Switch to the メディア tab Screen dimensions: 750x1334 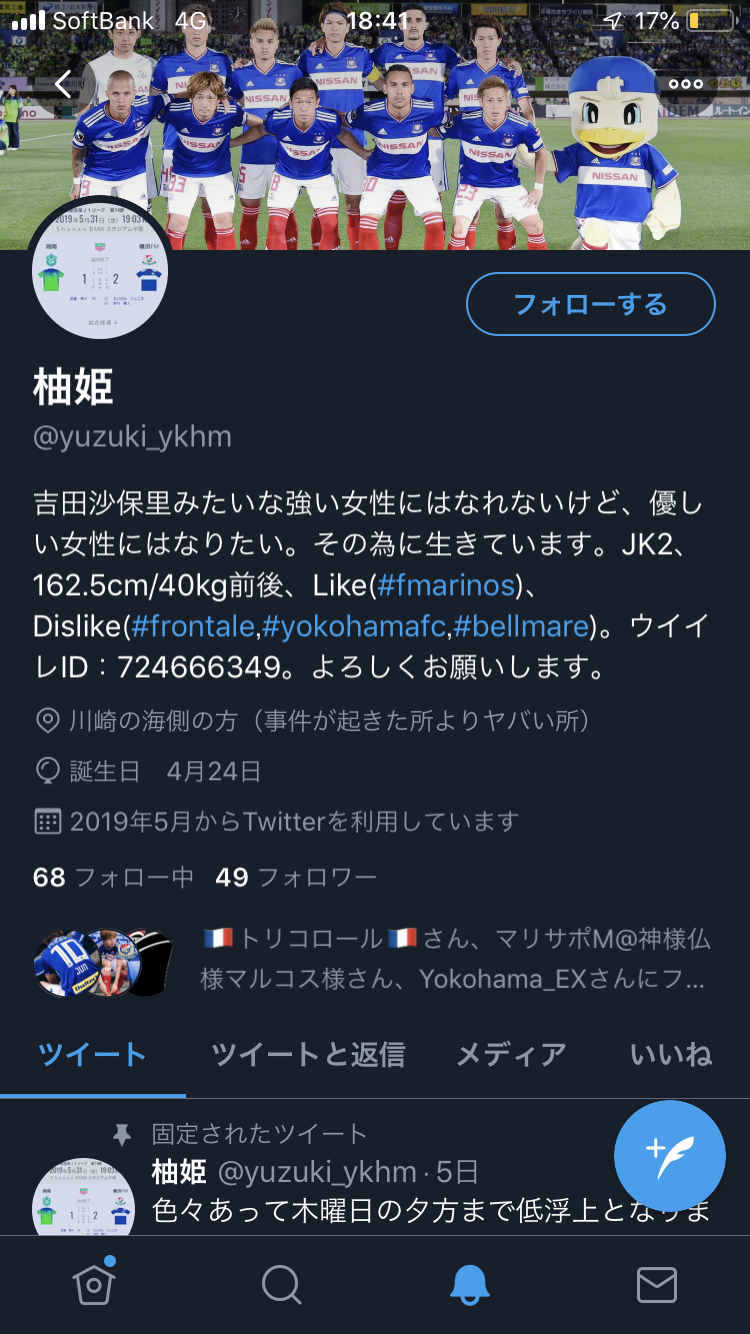click(x=510, y=1054)
